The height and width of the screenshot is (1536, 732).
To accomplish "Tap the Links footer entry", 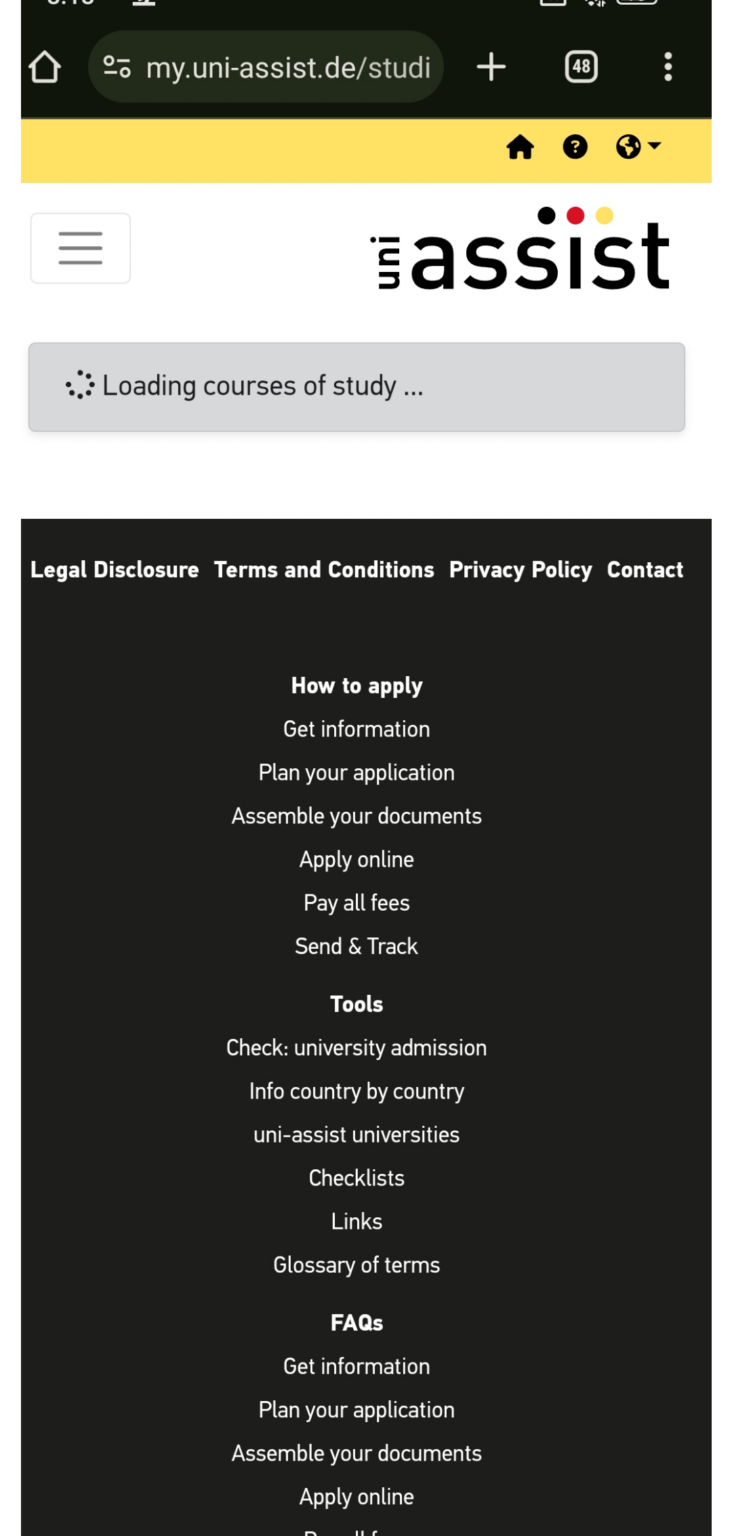I will click(356, 1221).
